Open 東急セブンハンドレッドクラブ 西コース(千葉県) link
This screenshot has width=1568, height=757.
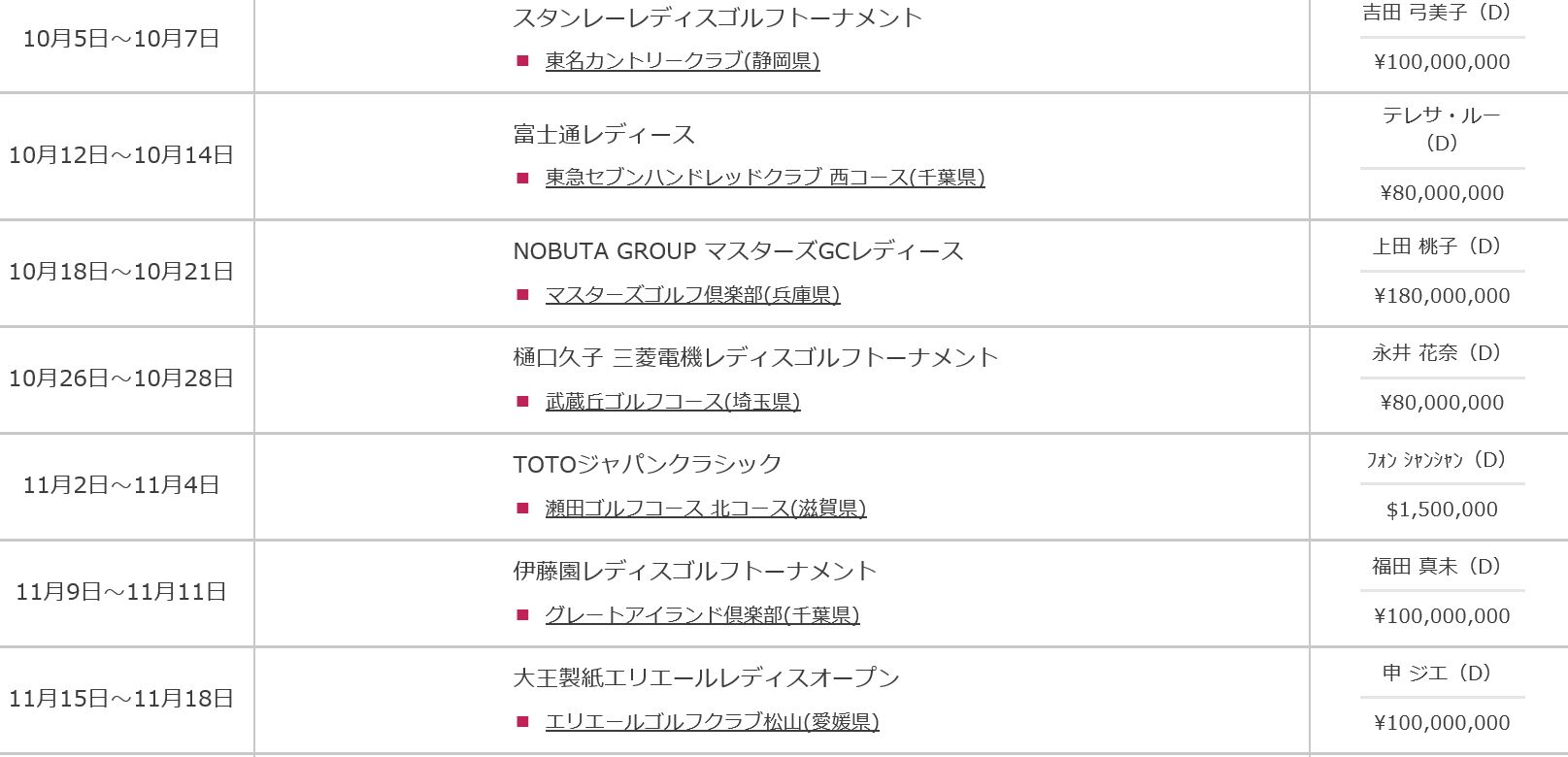click(764, 178)
